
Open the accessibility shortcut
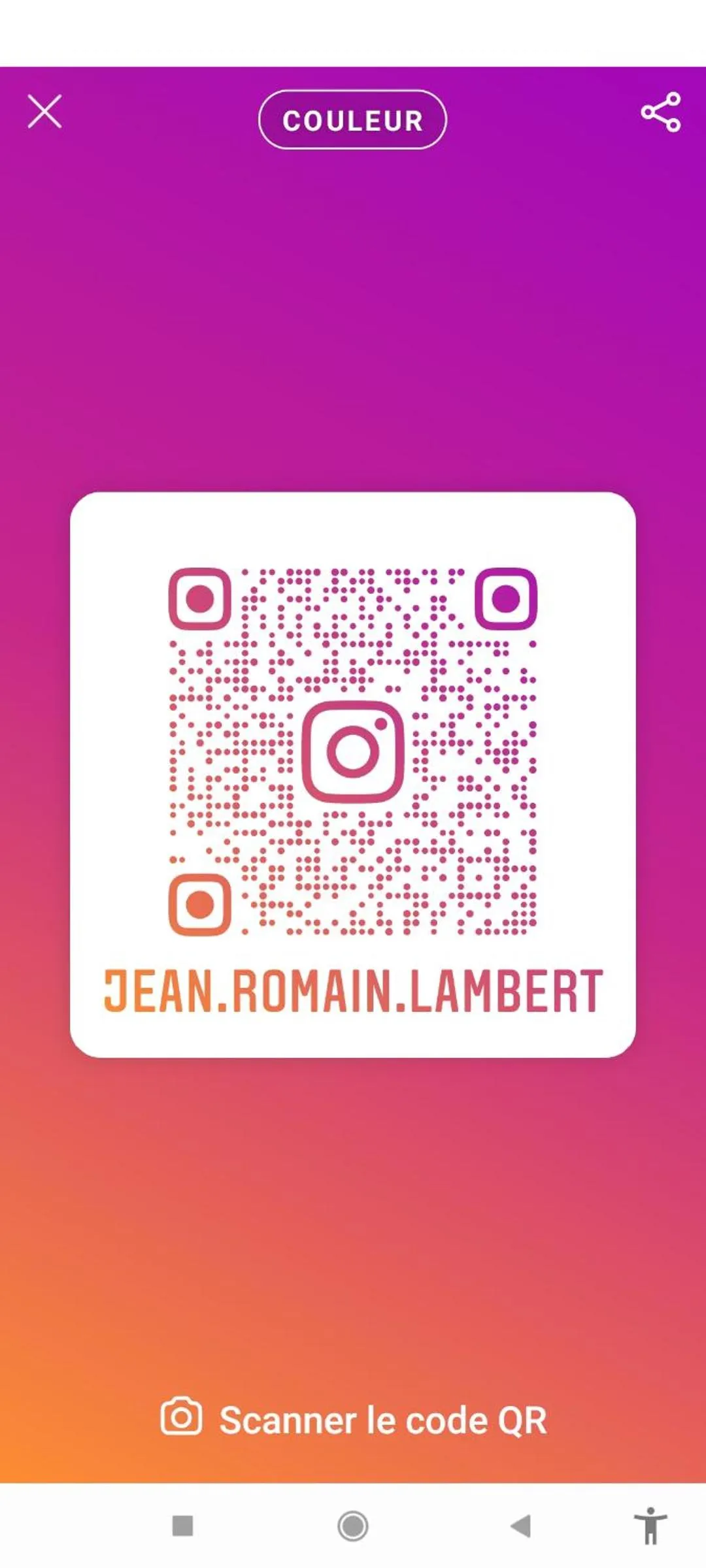coord(650,1526)
